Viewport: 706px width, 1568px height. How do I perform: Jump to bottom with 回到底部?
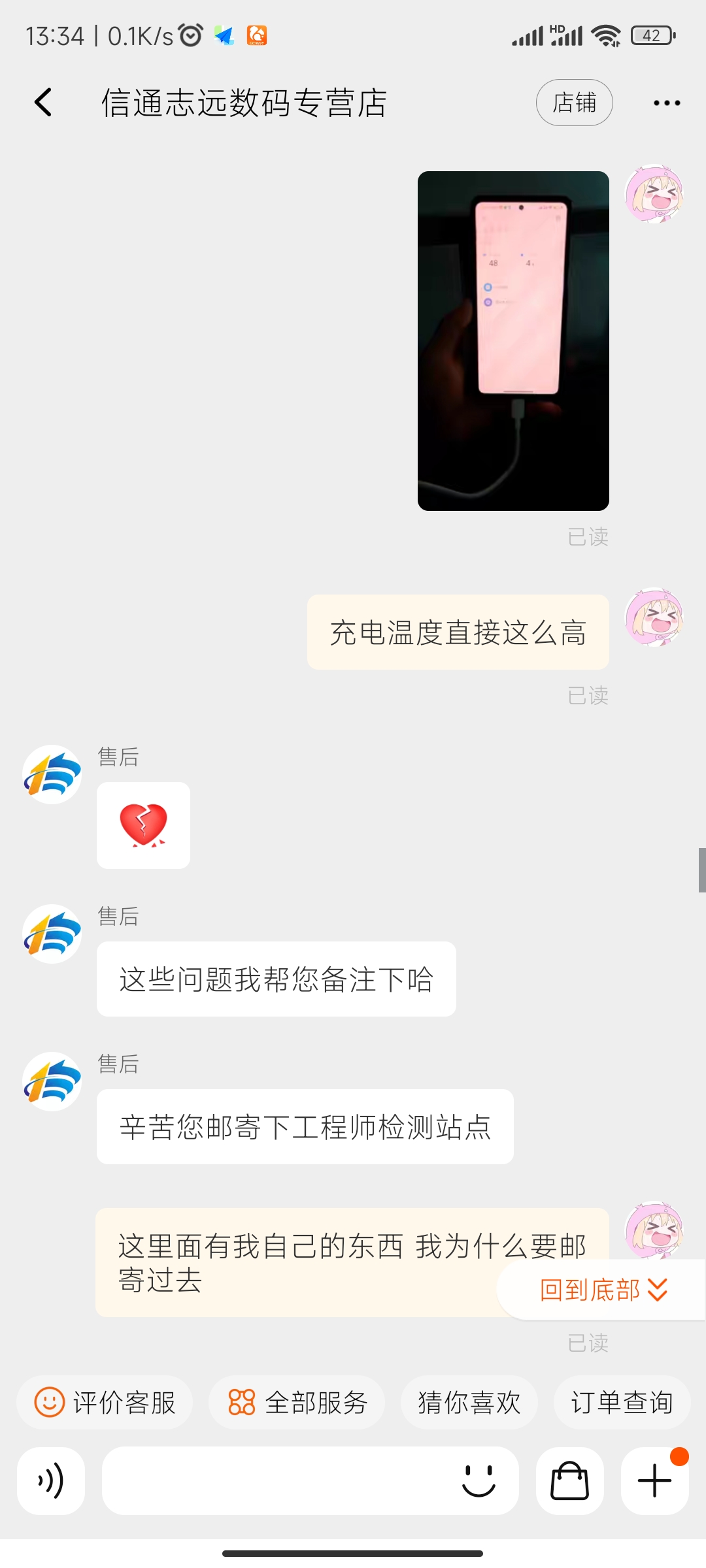pyautogui.click(x=601, y=1290)
